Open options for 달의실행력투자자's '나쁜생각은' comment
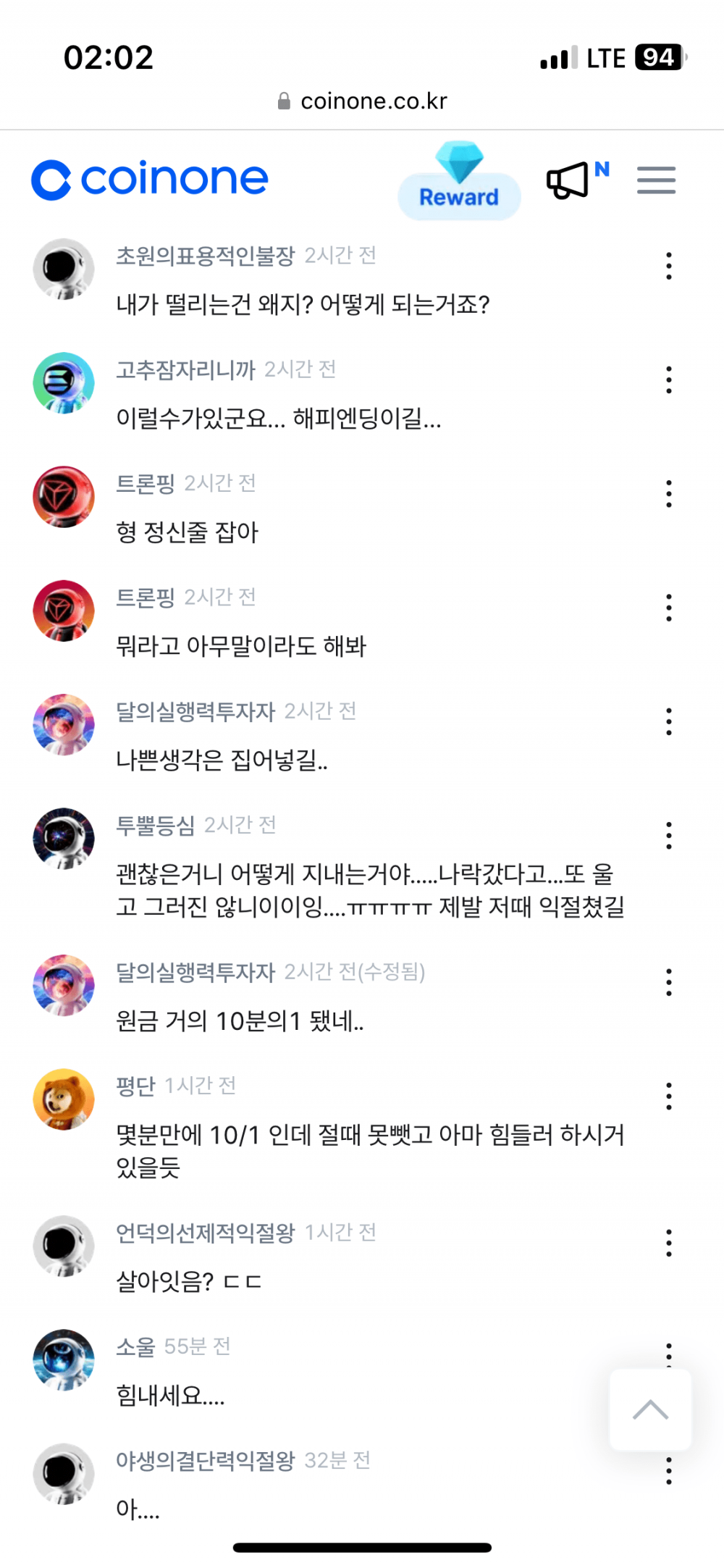 pyautogui.click(x=668, y=721)
